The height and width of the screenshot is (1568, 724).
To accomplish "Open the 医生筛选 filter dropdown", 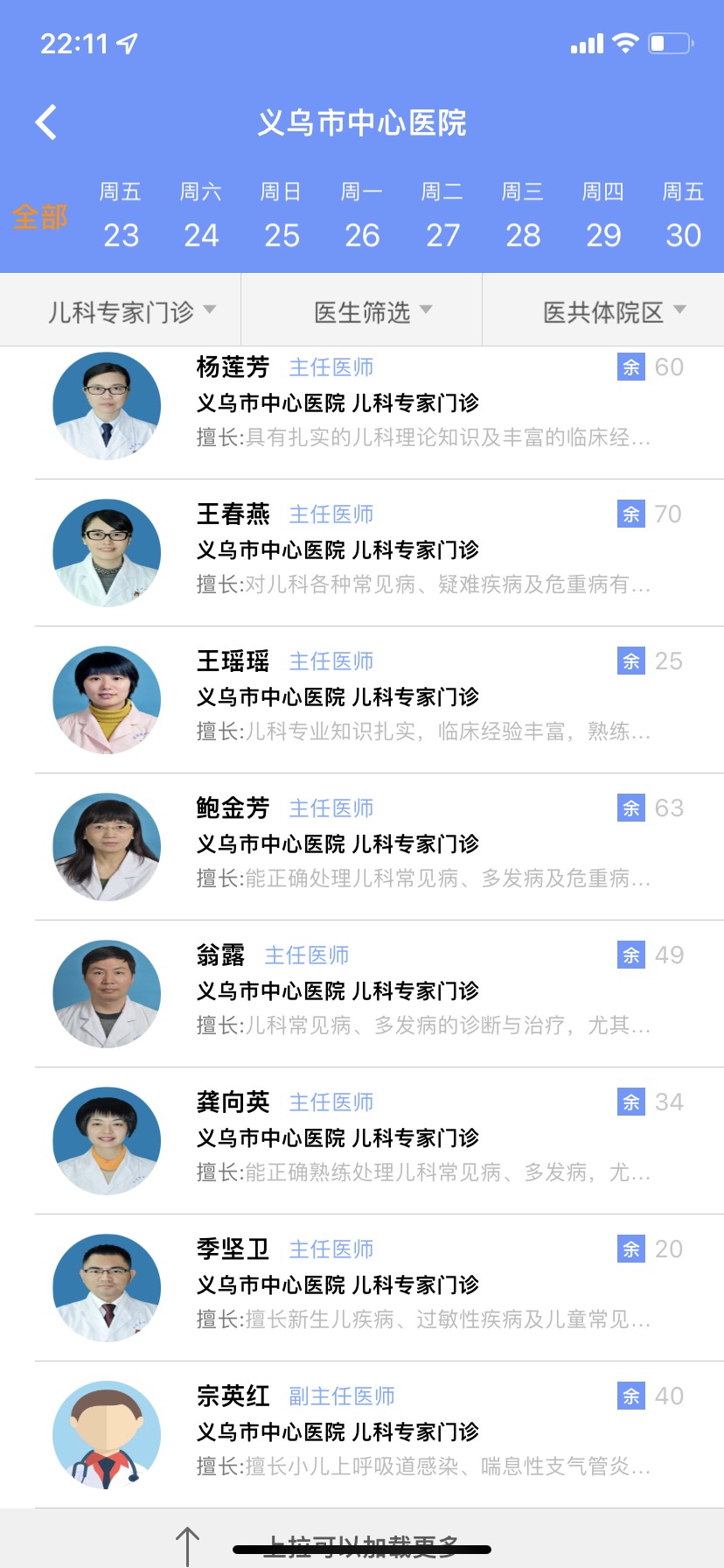I will 373,311.
